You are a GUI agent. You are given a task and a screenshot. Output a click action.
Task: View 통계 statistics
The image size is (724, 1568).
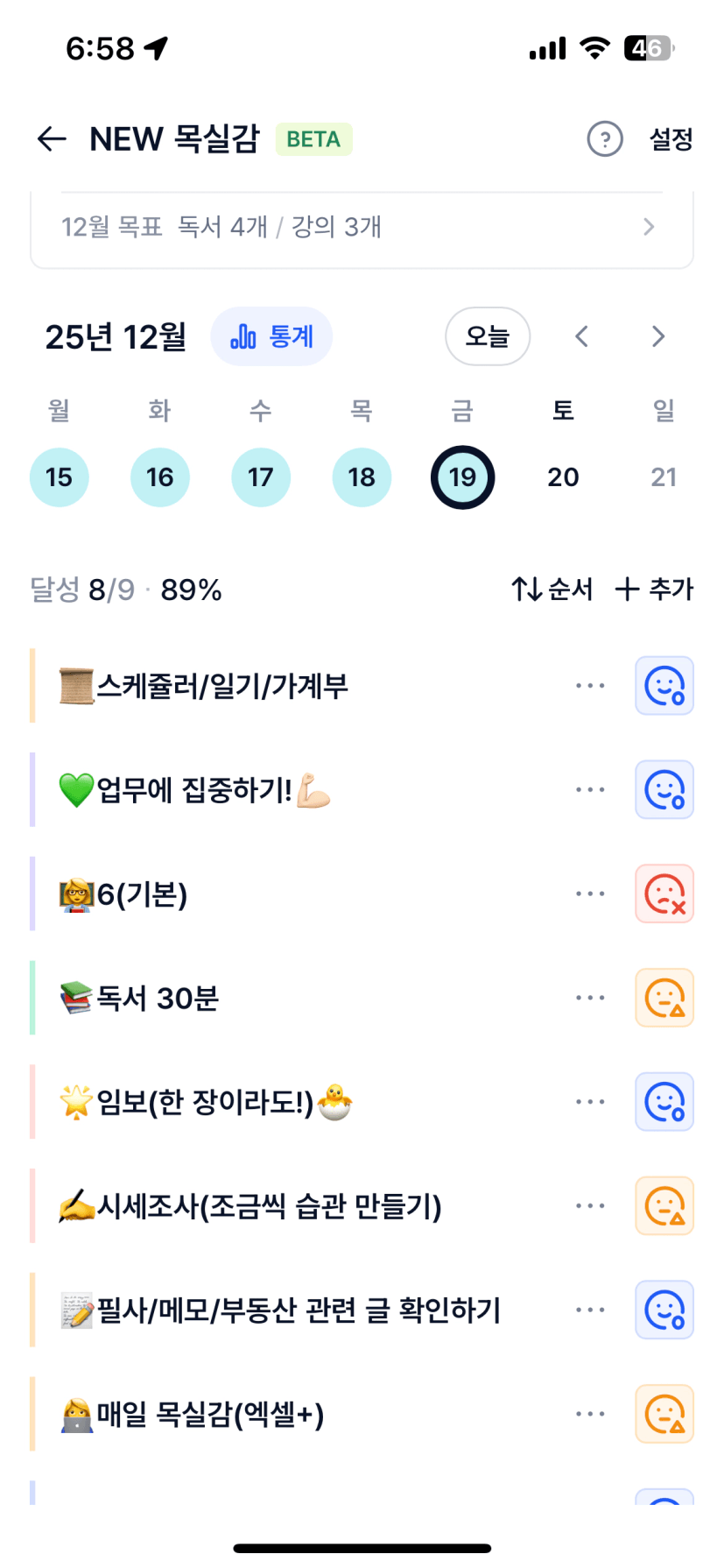(271, 336)
